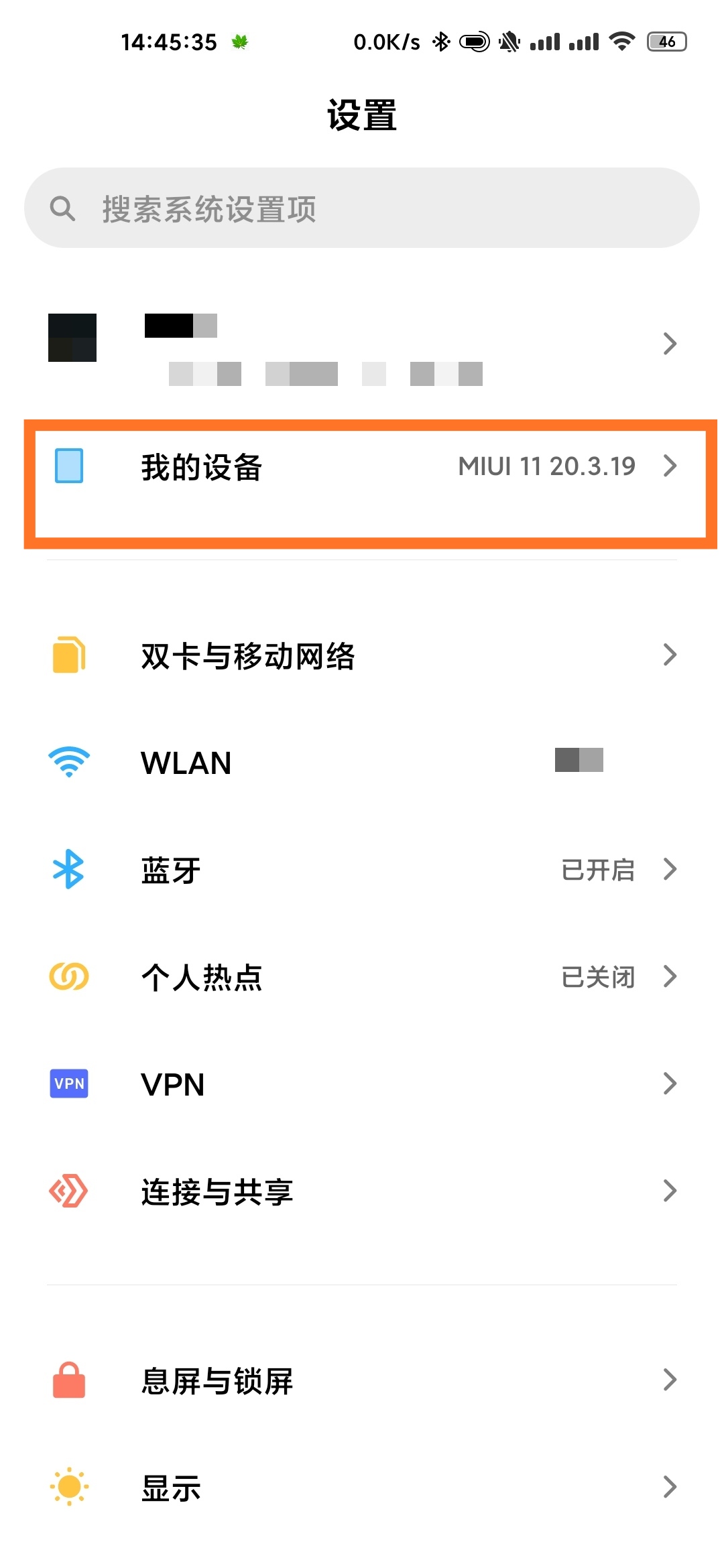Open 蓝牙 settings
This screenshot has width=724, height=1568.
362,870
